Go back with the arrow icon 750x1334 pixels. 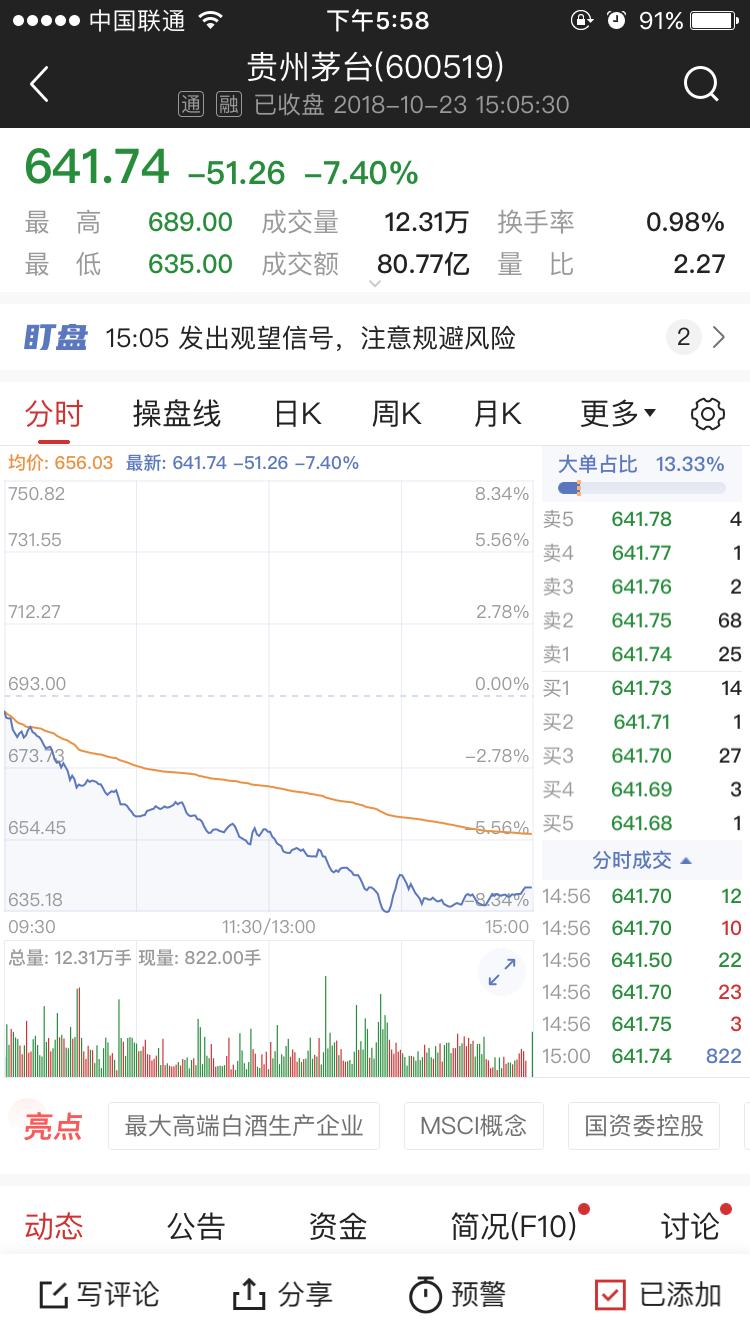pyautogui.click(x=38, y=84)
